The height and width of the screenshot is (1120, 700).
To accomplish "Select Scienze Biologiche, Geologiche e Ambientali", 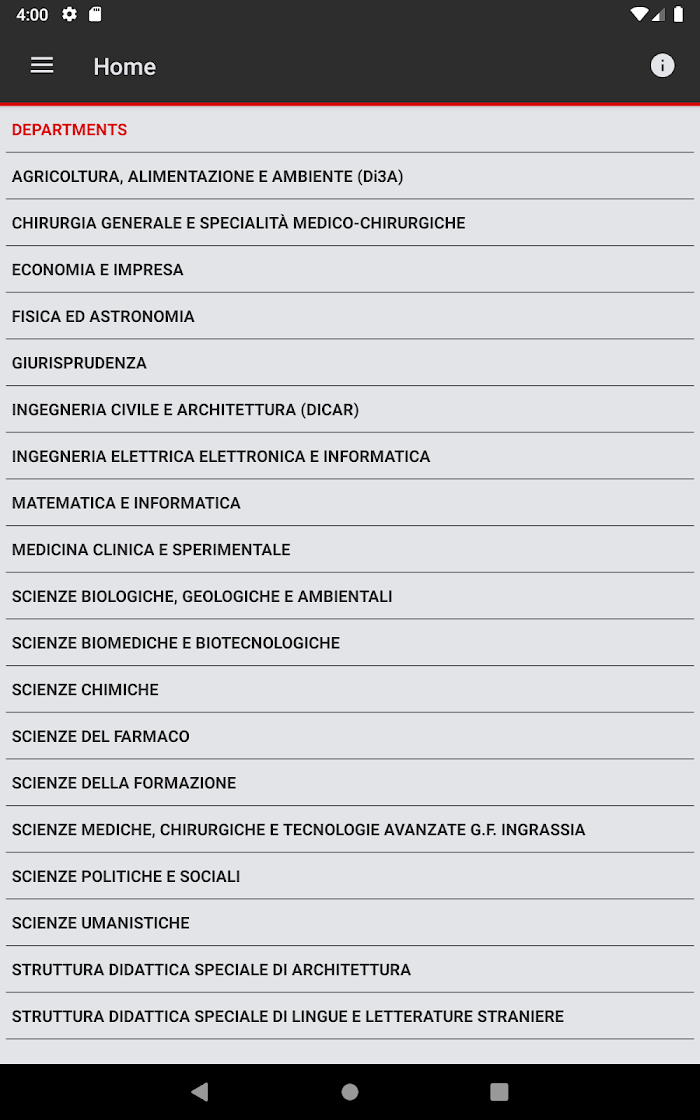I will point(350,596).
